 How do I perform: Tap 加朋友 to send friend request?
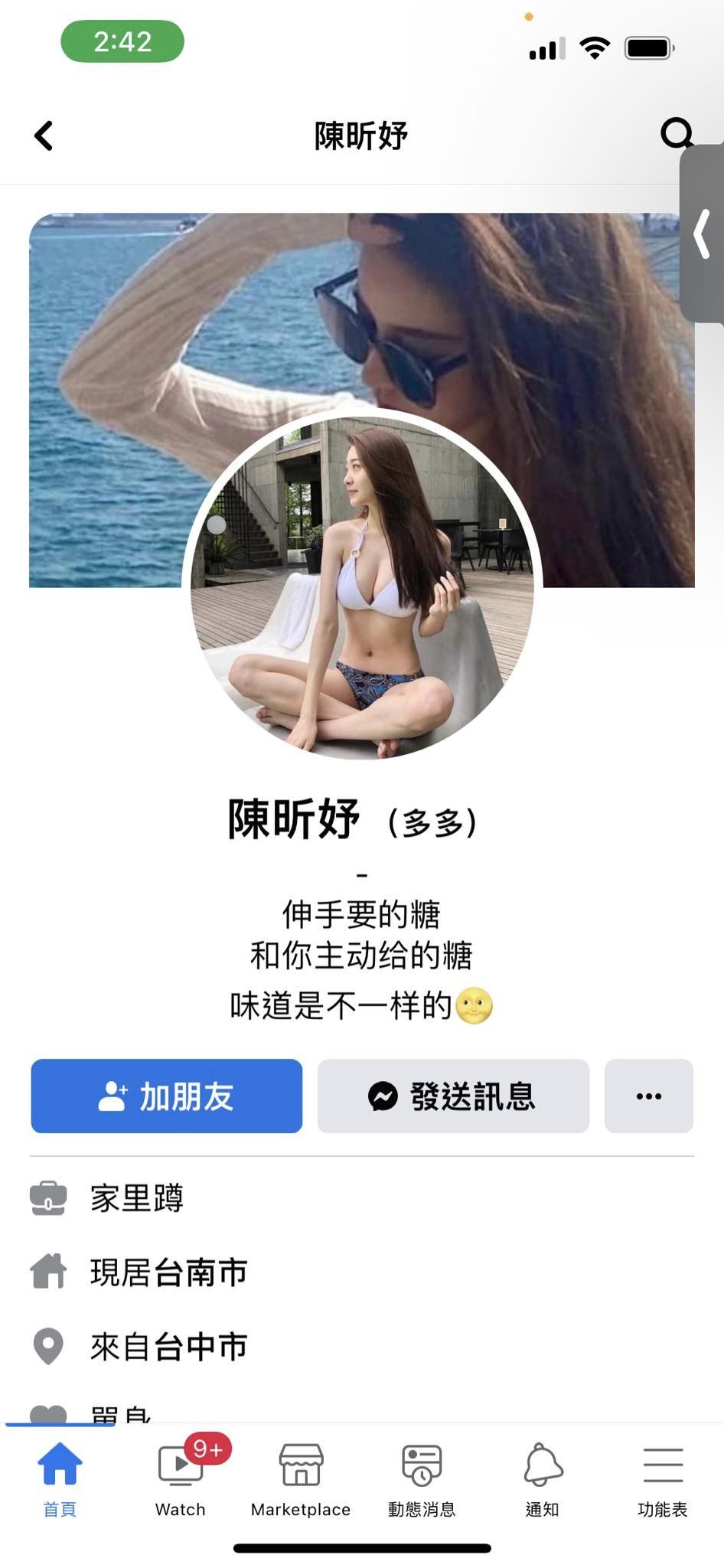(167, 1096)
